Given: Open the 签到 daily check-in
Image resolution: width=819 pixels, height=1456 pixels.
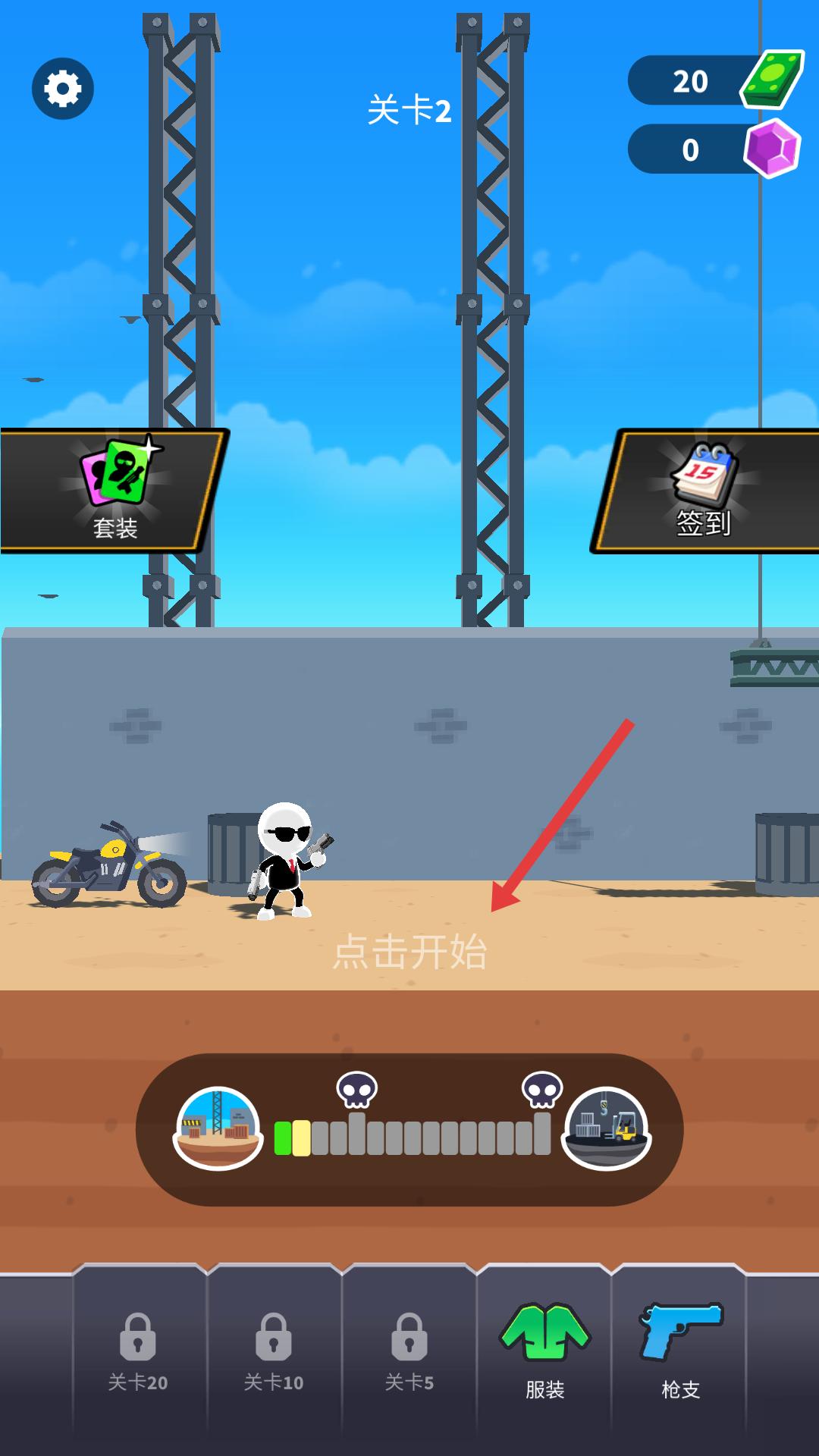Looking at the screenshot, I should (x=704, y=491).
